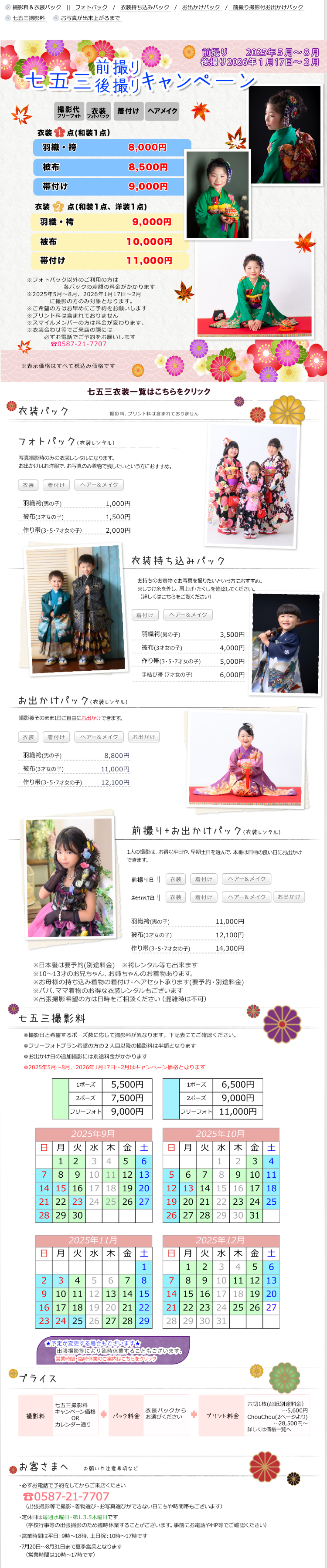327x1568 pixels.
Task: Go to 衣装持ち込みパック link
Action: click(144, 7)
